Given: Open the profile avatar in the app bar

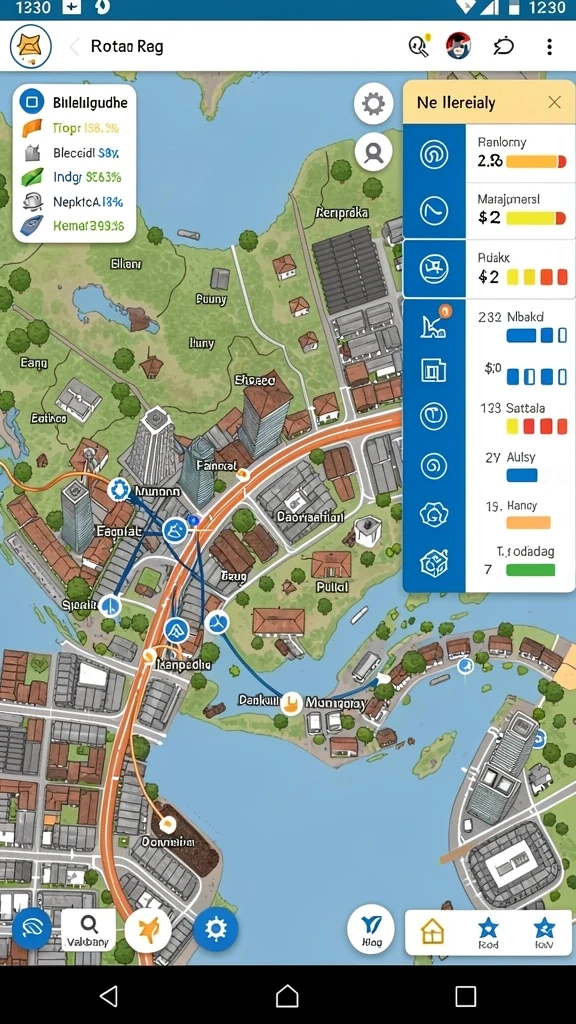Looking at the screenshot, I should tap(459, 46).
